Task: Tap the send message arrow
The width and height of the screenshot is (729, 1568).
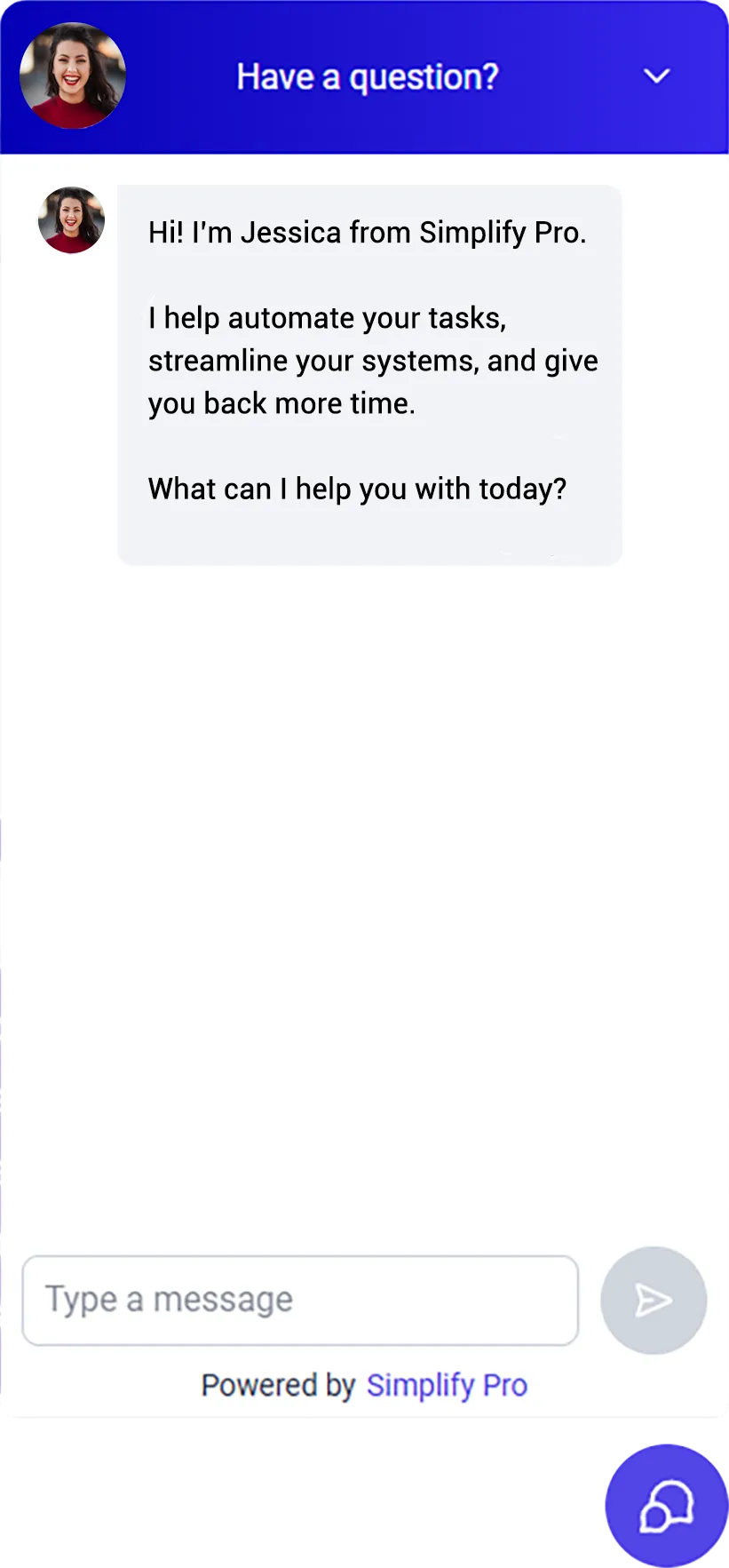Action: [x=654, y=1300]
